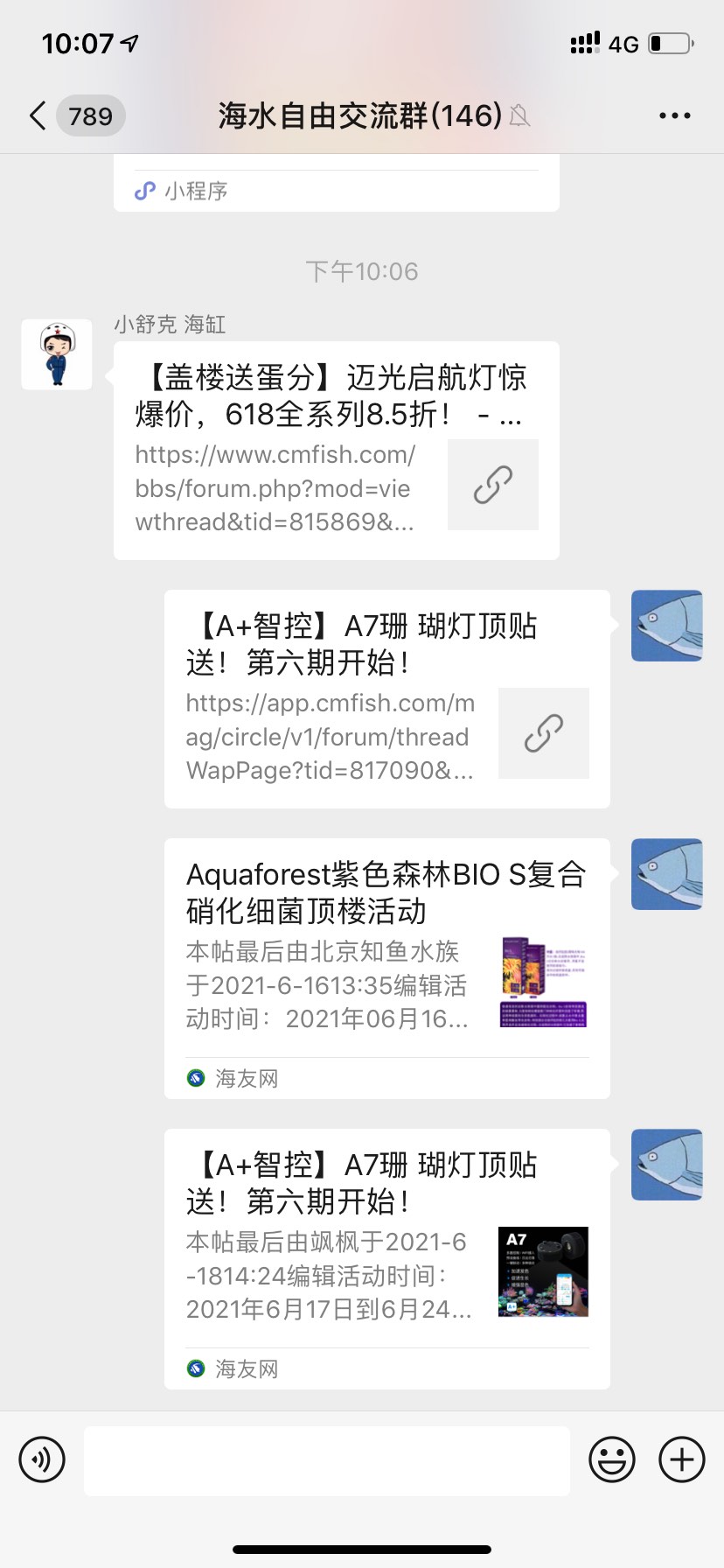Open 小舒克 海缸's avatar profile
Image resolution: width=724 pixels, height=1568 pixels.
pyautogui.click(x=57, y=354)
